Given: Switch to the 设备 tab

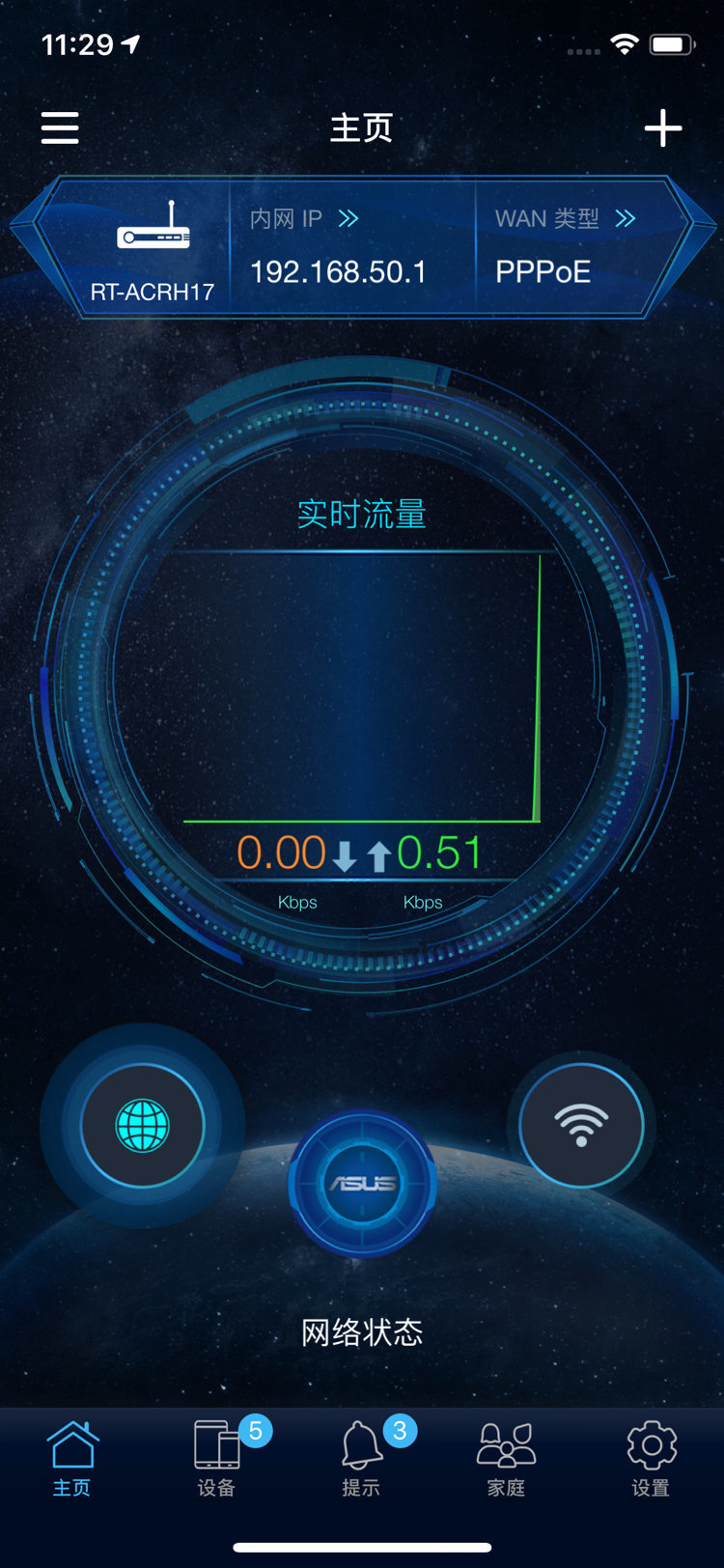Looking at the screenshot, I should click(x=217, y=1458).
